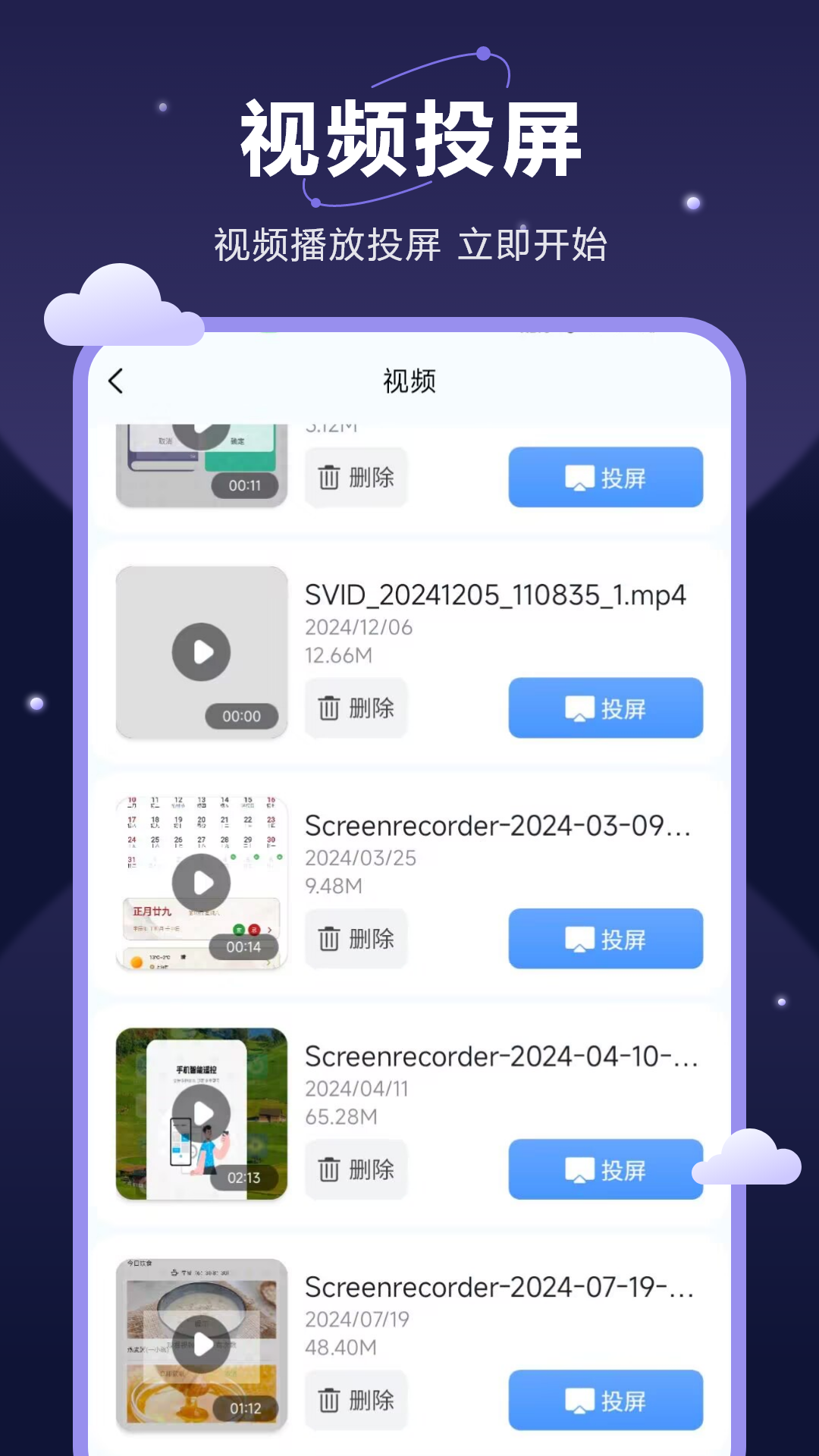Tap play icon on Screenrecorder-2024-07-19 thumbnail

pos(200,1342)
